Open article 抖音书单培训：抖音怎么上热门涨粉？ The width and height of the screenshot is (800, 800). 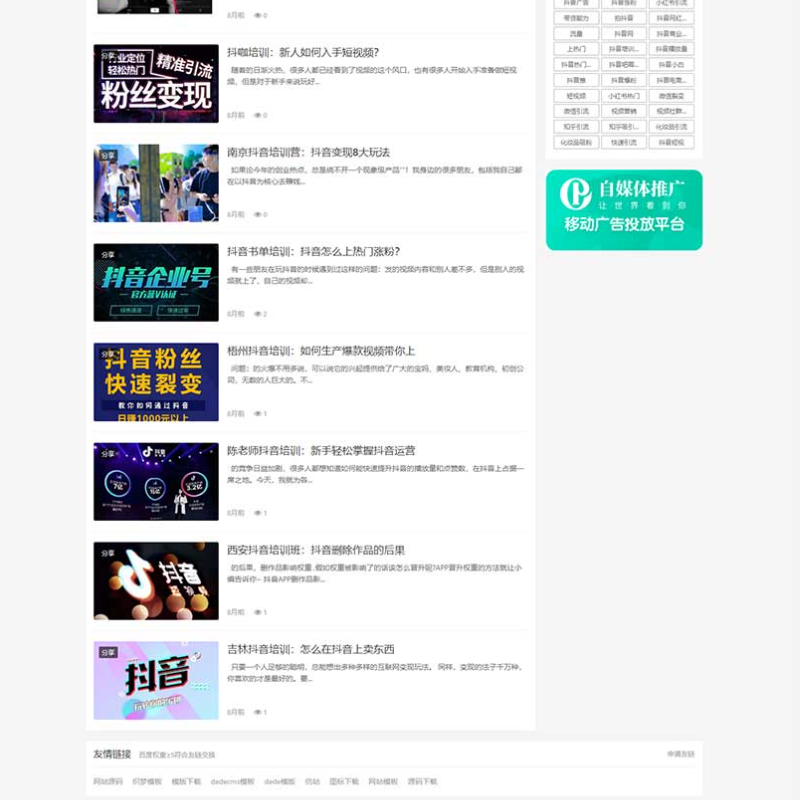tap(312, 251)
